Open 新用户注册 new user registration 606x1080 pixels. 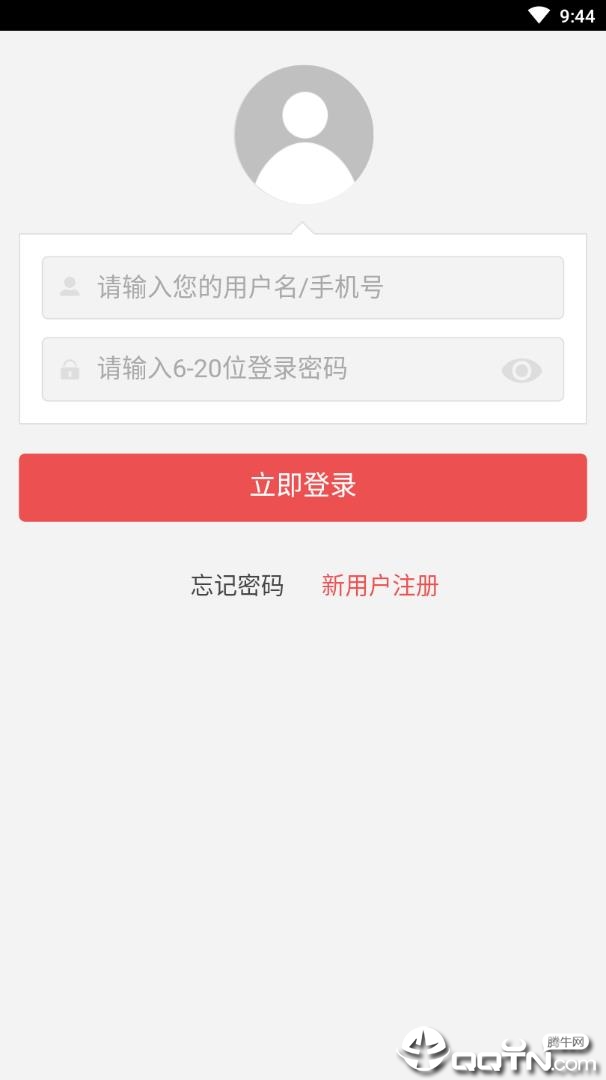(x=380, y=586)
